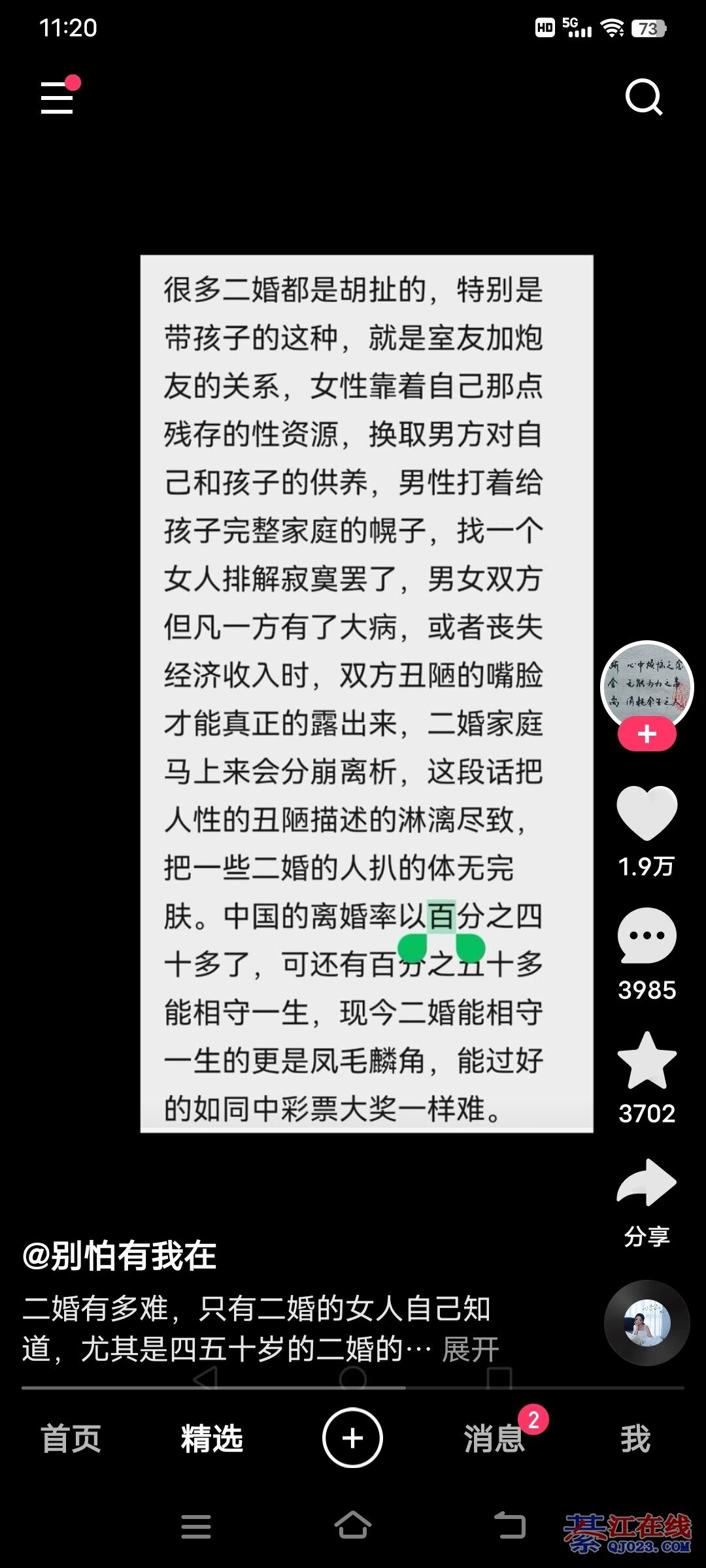Image resolution: width=706 pixels, height=1568 pixels.
Task: Follow the creator with the plus button
Action: [647, 734]
